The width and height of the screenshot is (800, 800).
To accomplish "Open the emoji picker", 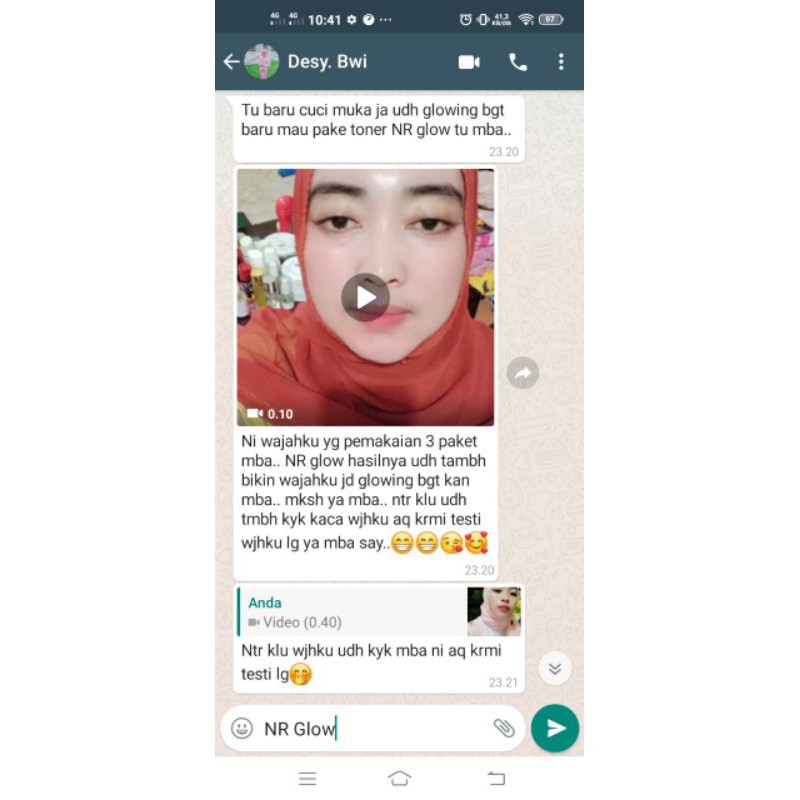I will click(x=242, y=728).
